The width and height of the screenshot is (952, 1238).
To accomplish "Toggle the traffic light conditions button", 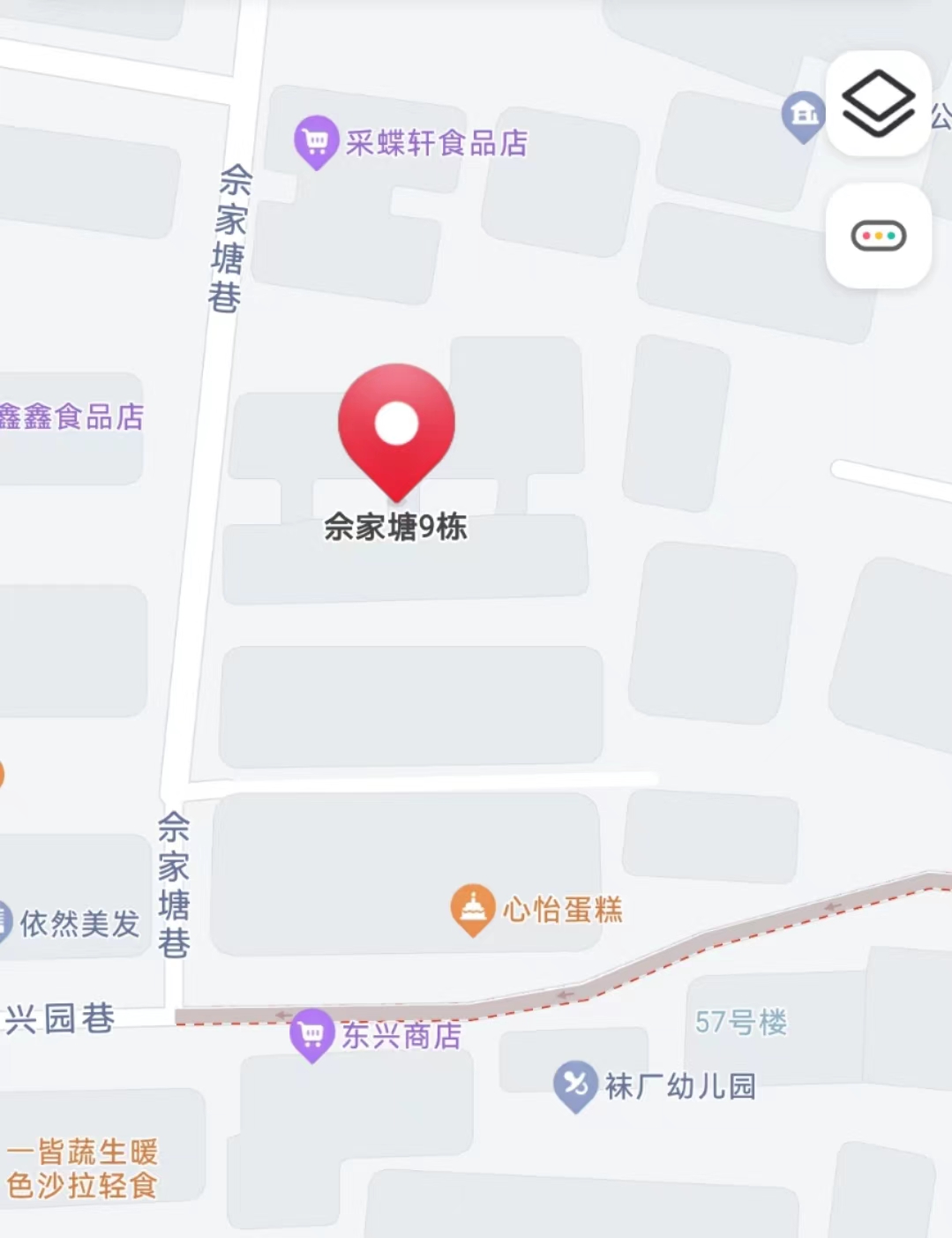I will pyautogui.click(x=878, y=236).
